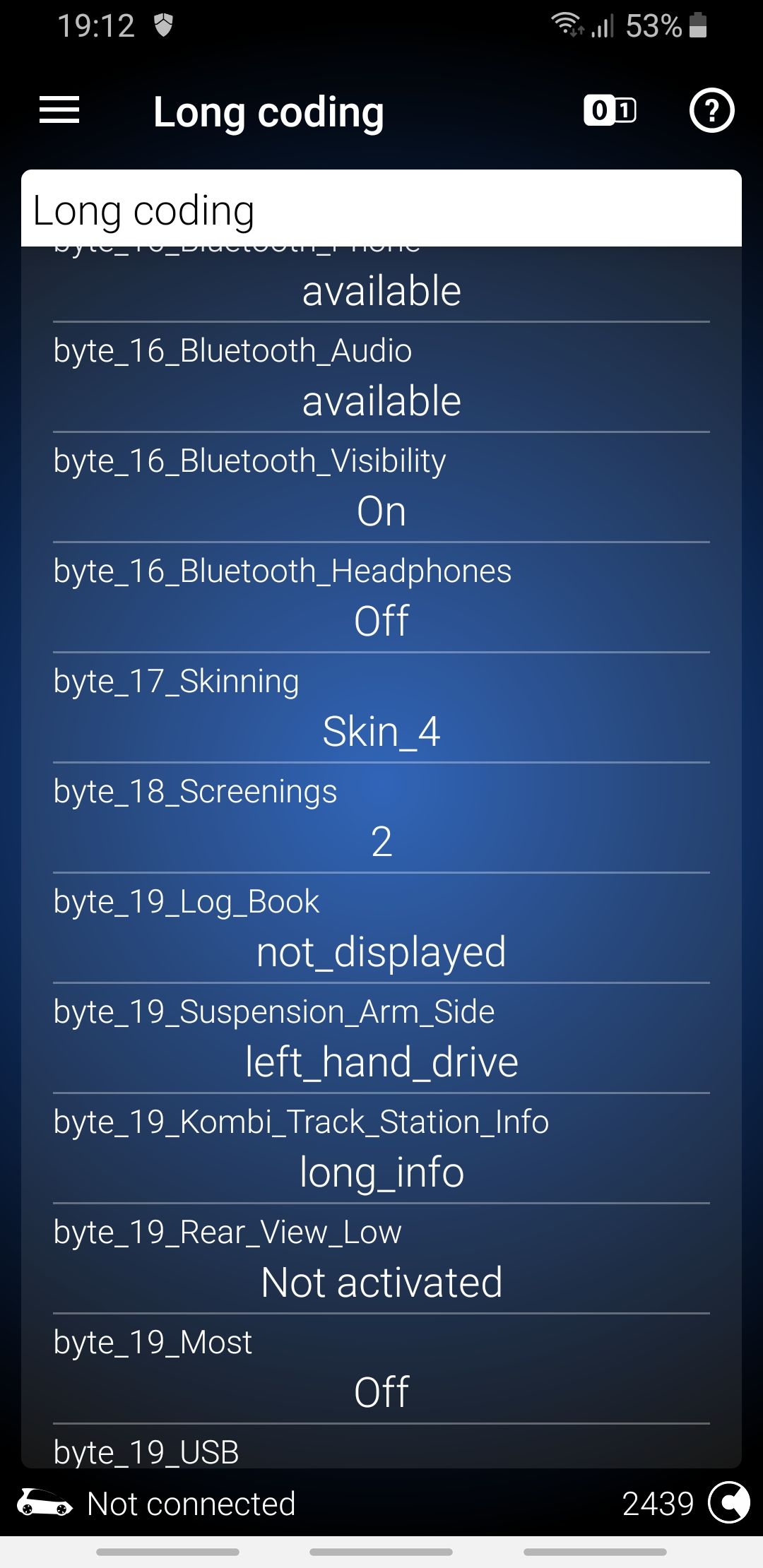Change byte_16_Bluetooth_Audio setting
The width and height of the screenshot is (763, 1568).
[381, 378]
